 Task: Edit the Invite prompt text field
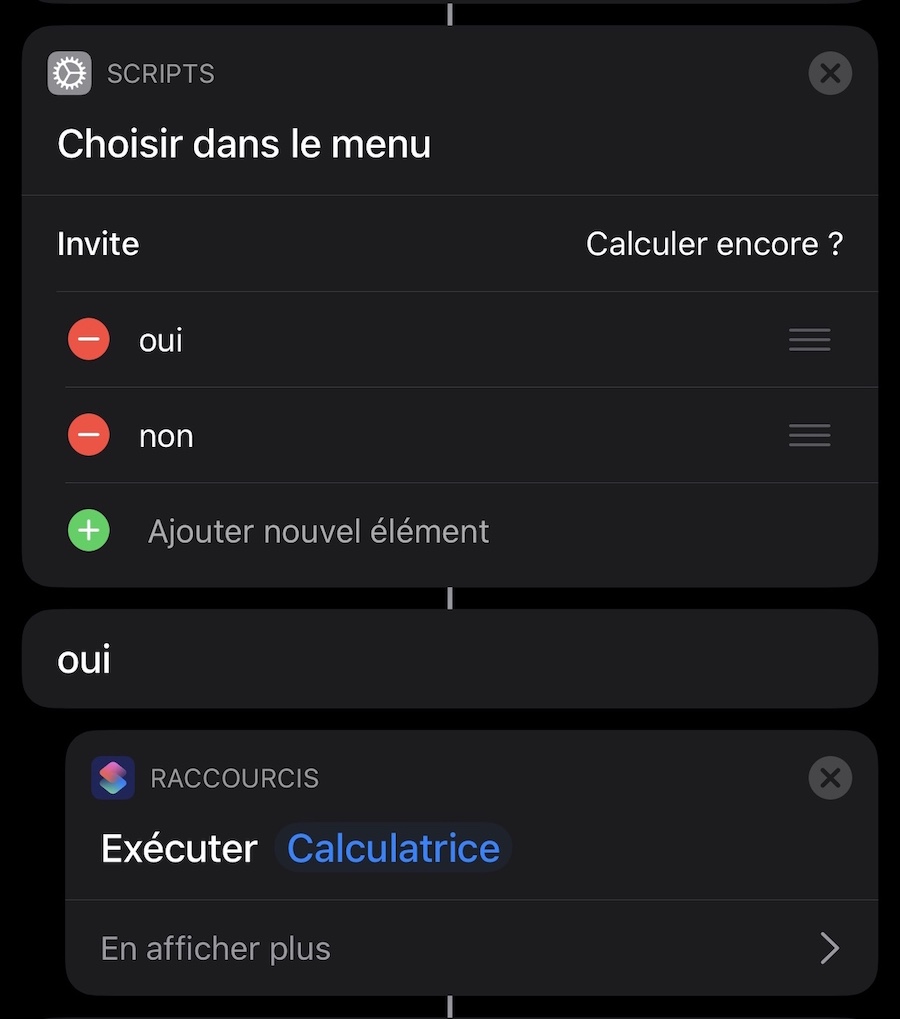pyautogui.click(x=714, y=244)
